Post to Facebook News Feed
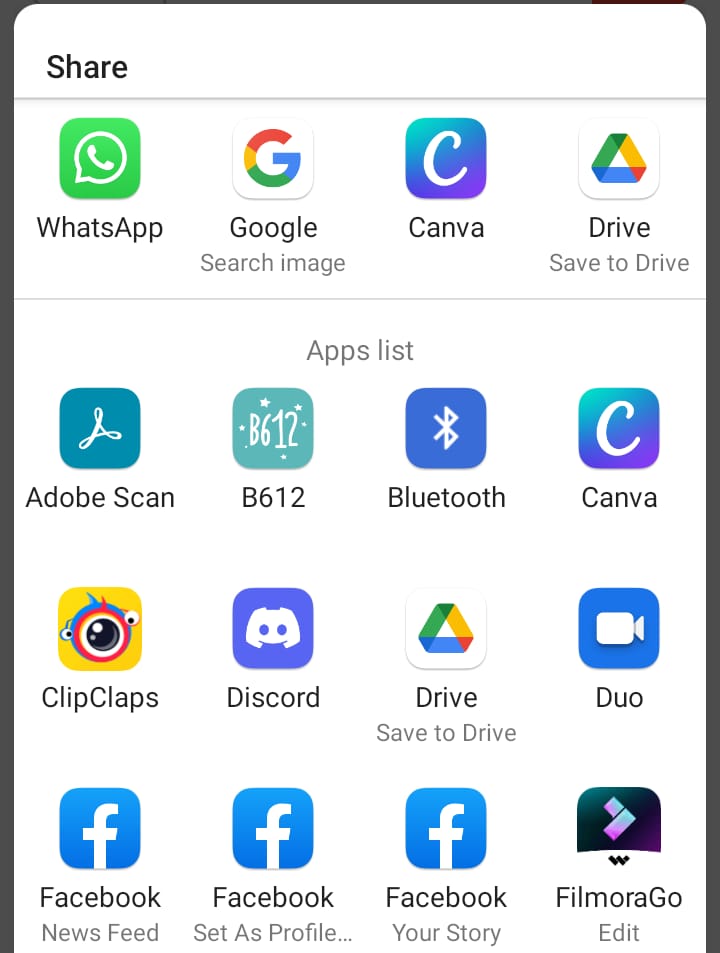The image size is (720, 953). point(100,829)
